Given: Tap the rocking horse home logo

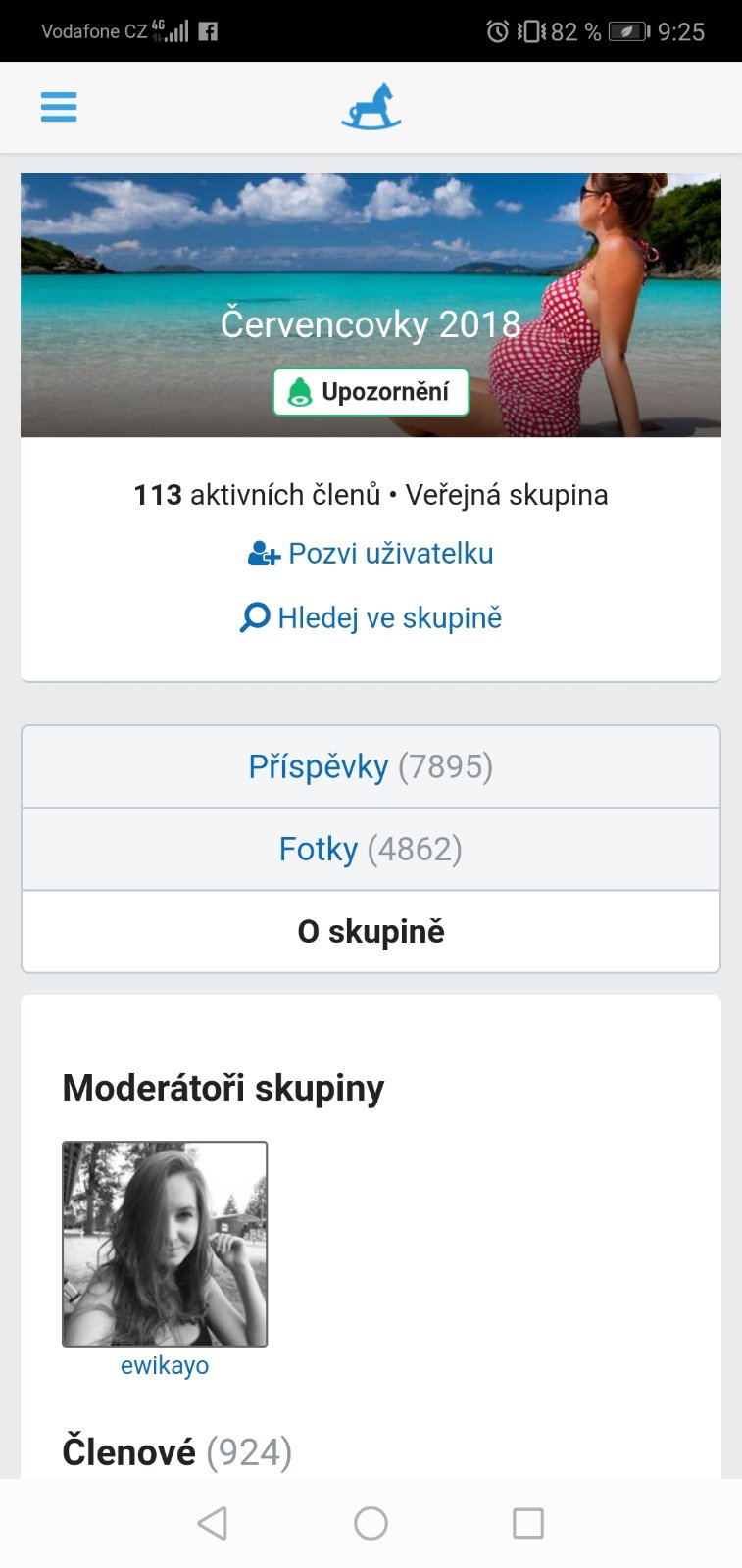Looking at the screenshot, I should coord(371,107).
